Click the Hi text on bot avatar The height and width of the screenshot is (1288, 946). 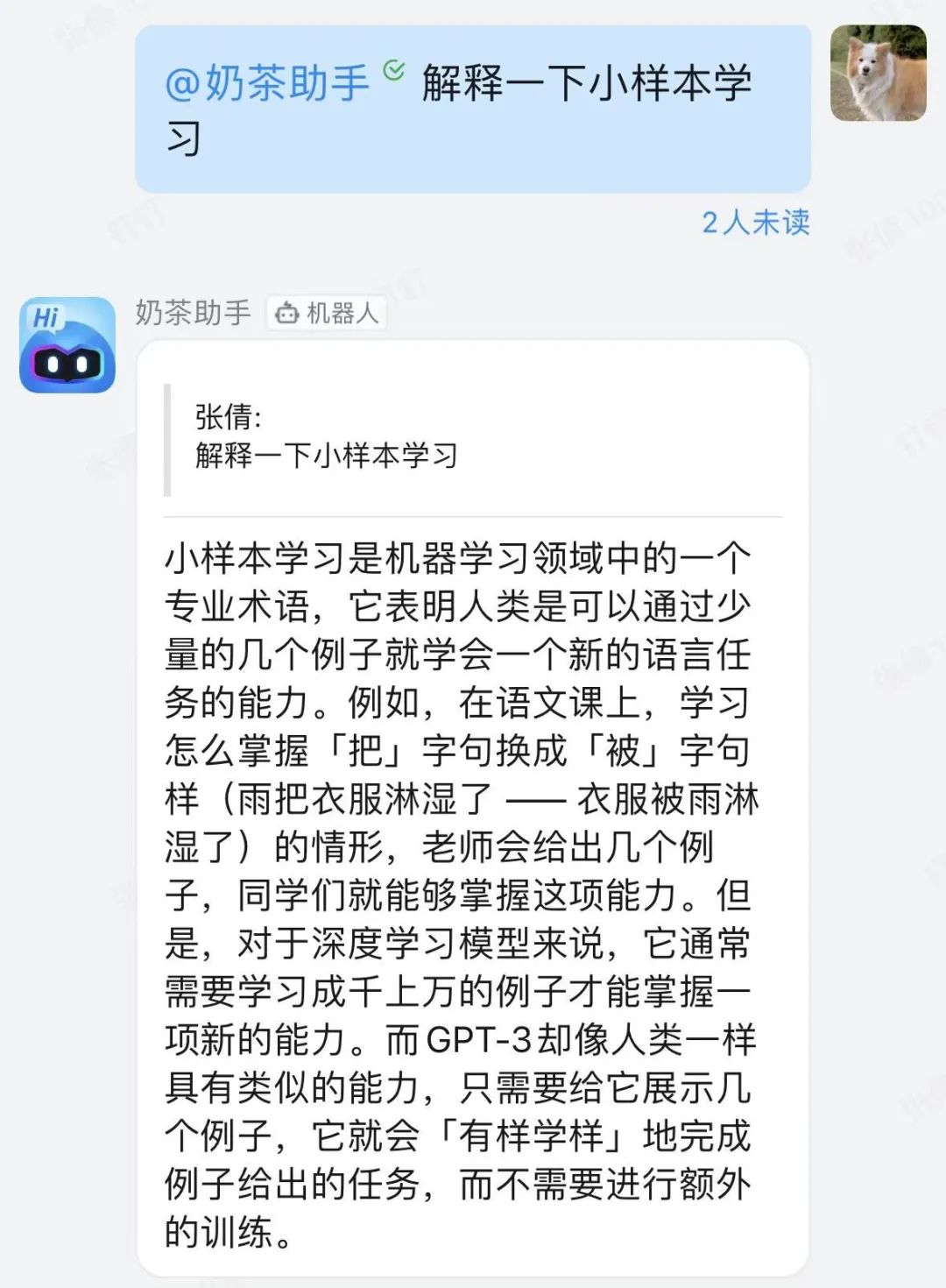click(49, 319)
